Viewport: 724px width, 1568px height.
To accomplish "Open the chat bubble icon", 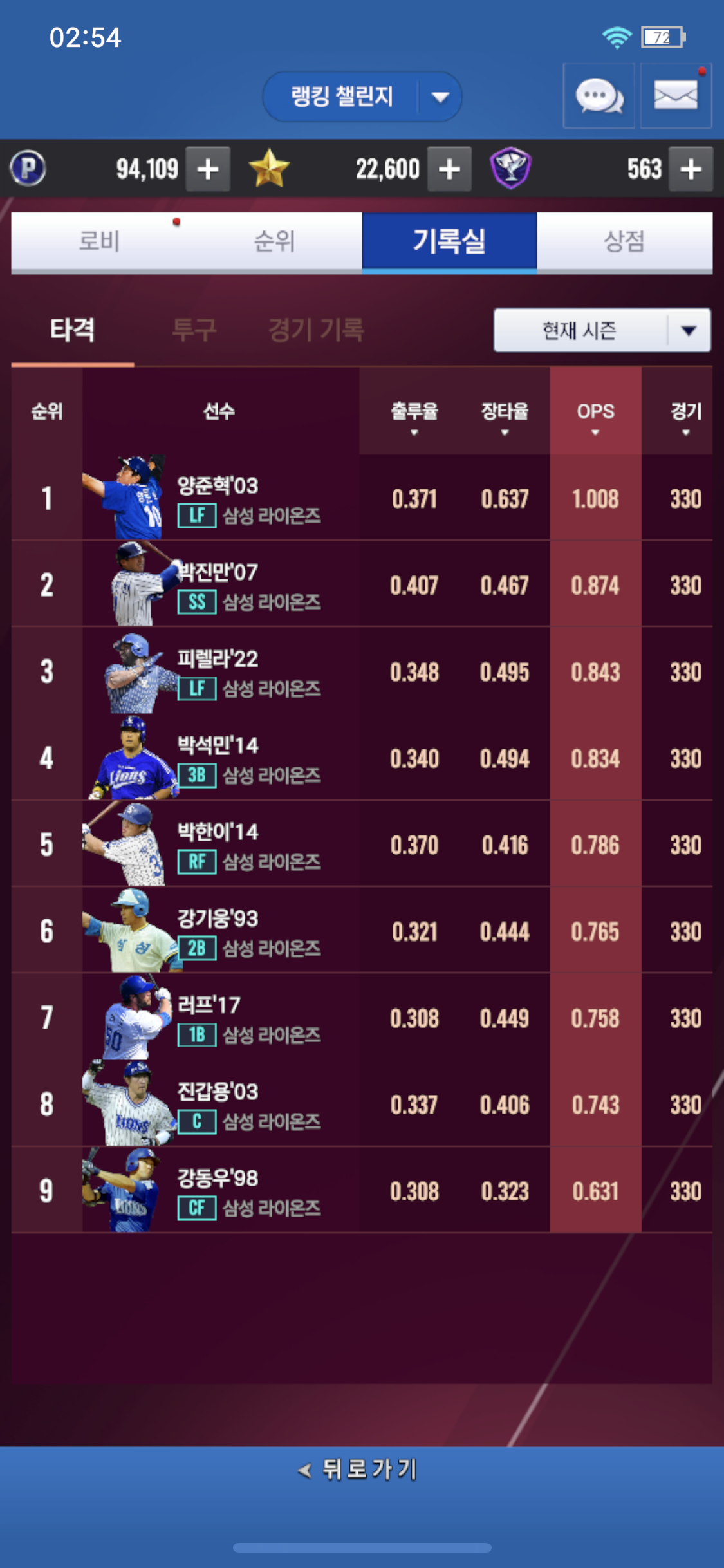I will [599, 97].
